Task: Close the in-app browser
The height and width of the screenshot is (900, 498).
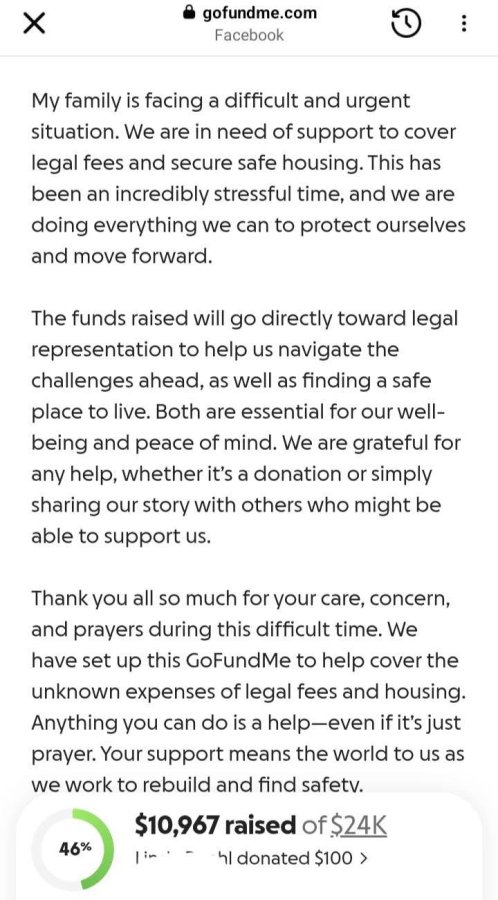Action: (33, 24)
